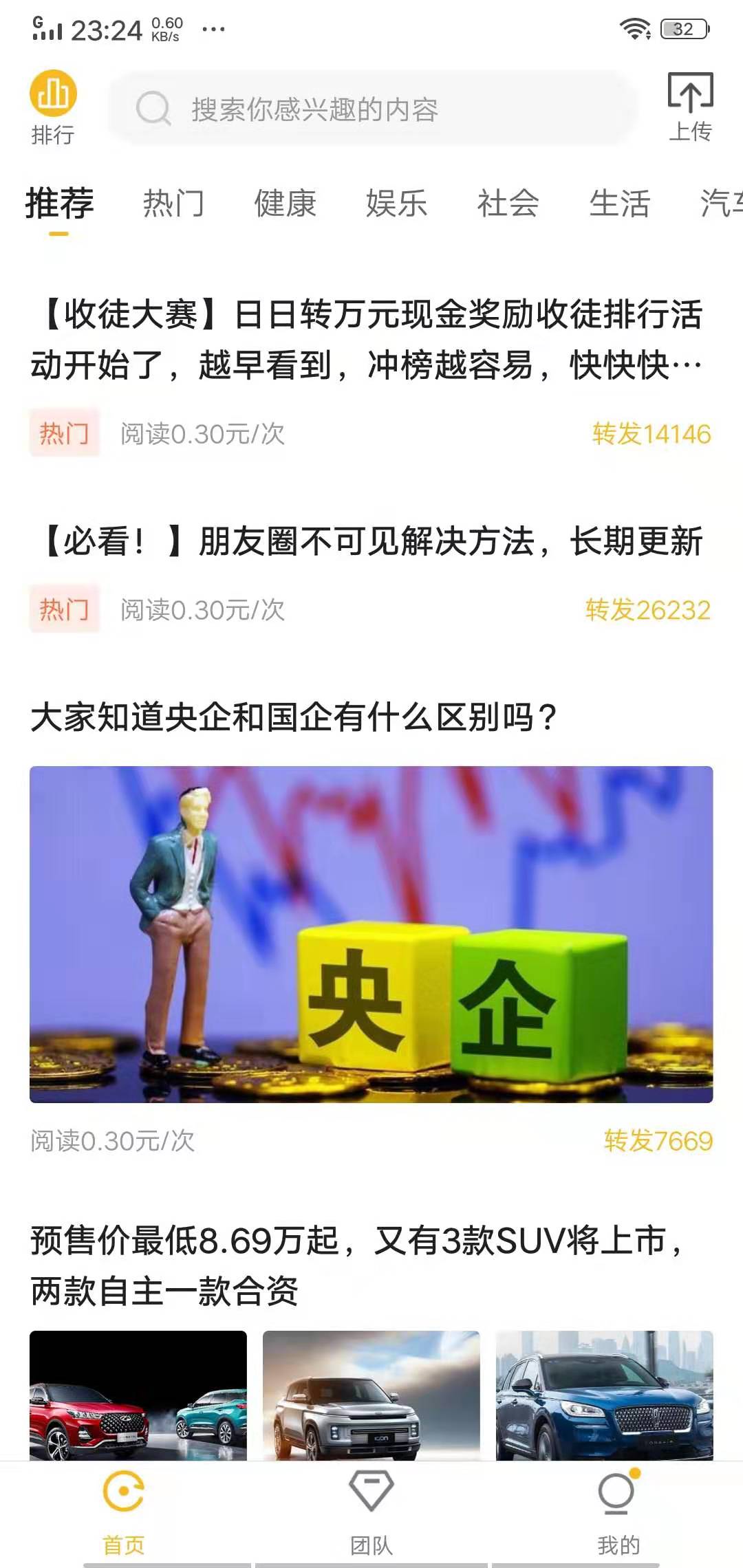Open the 上传 upload button
Screen dimensions: 743x1568
(690, 107)
